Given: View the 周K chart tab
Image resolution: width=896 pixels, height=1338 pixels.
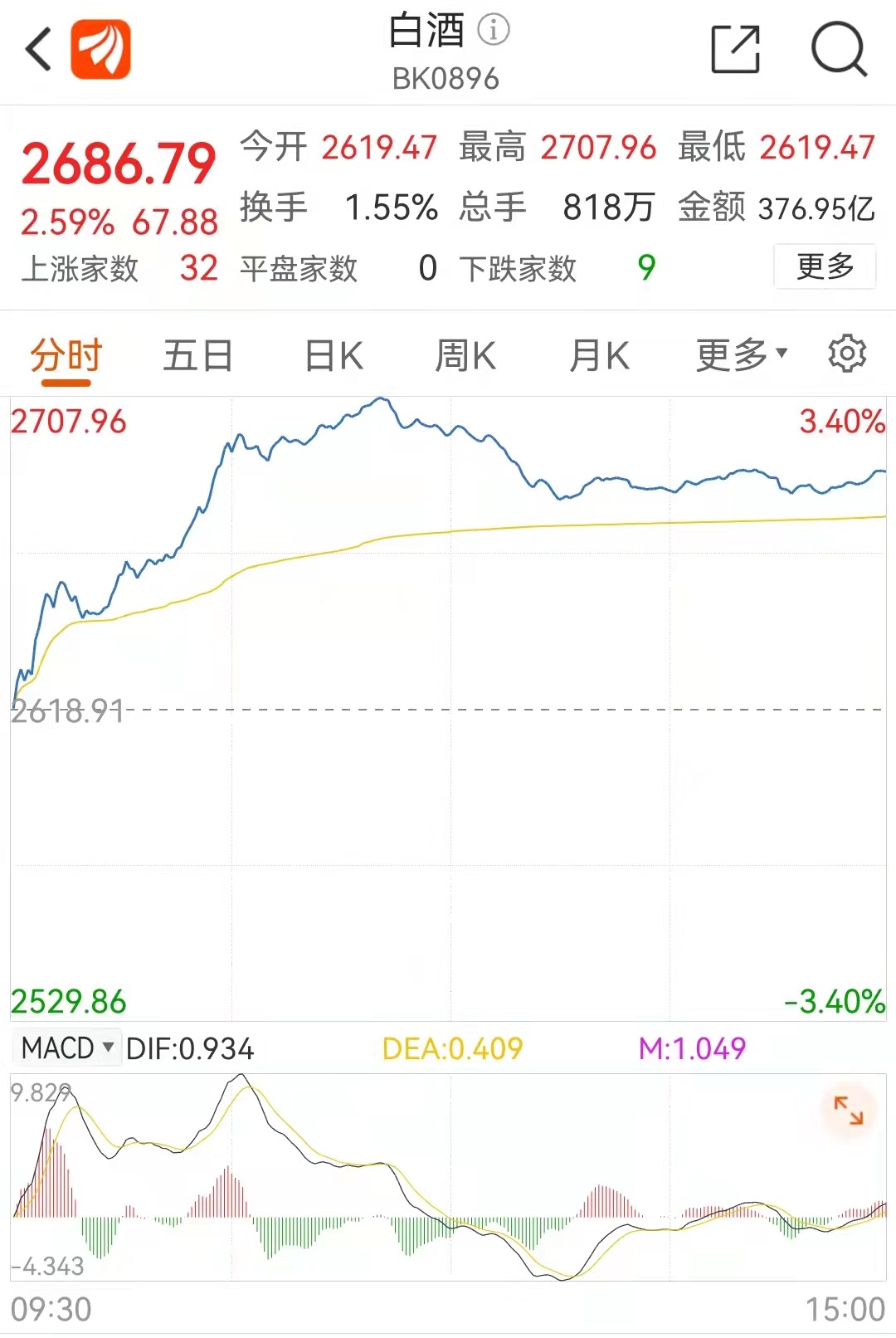Looking at the screenshot, I should point(465,357).
